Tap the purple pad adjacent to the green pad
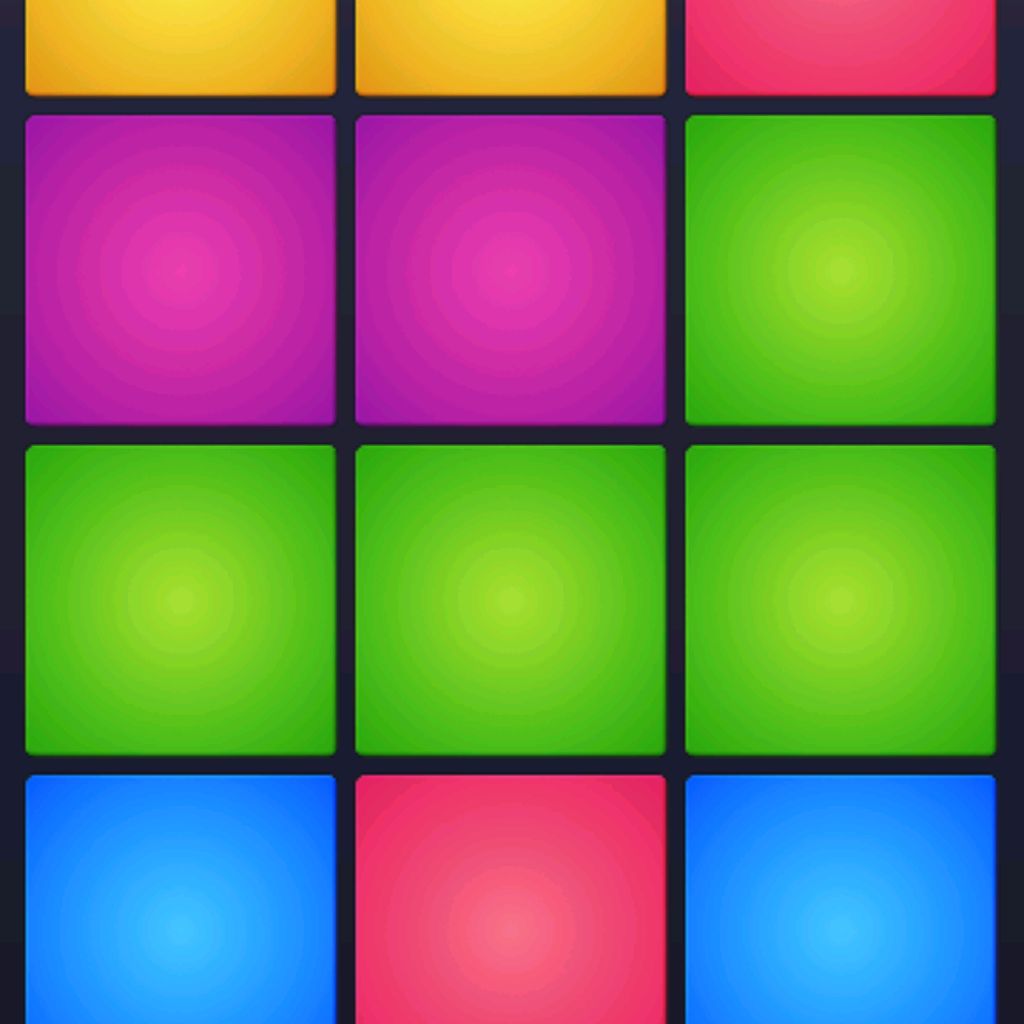The height and width of the screenshot is (1024, 1024). click(510, 269)
